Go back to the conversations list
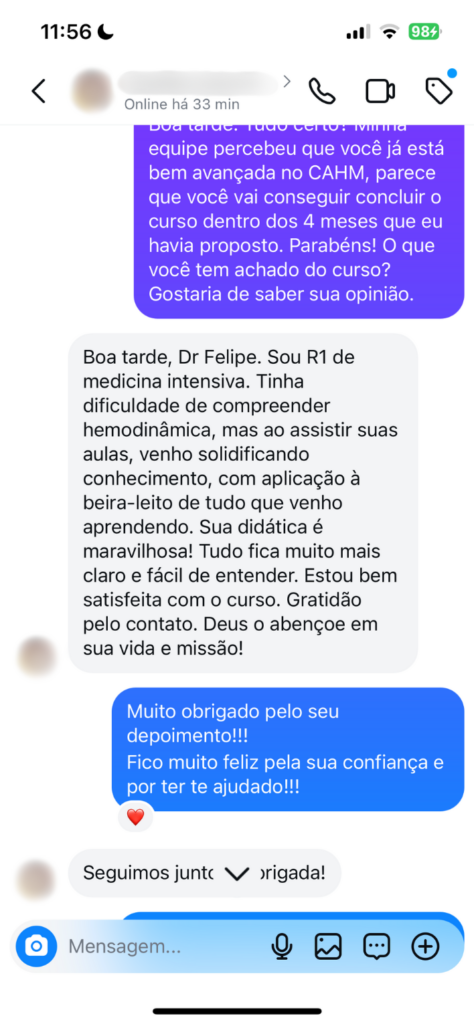The width and height of the screenshot is (474, 1024). coord(39,91)
